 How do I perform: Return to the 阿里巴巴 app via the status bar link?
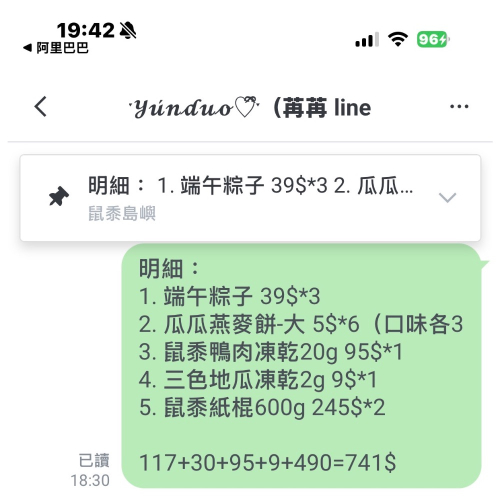[55, 48]
